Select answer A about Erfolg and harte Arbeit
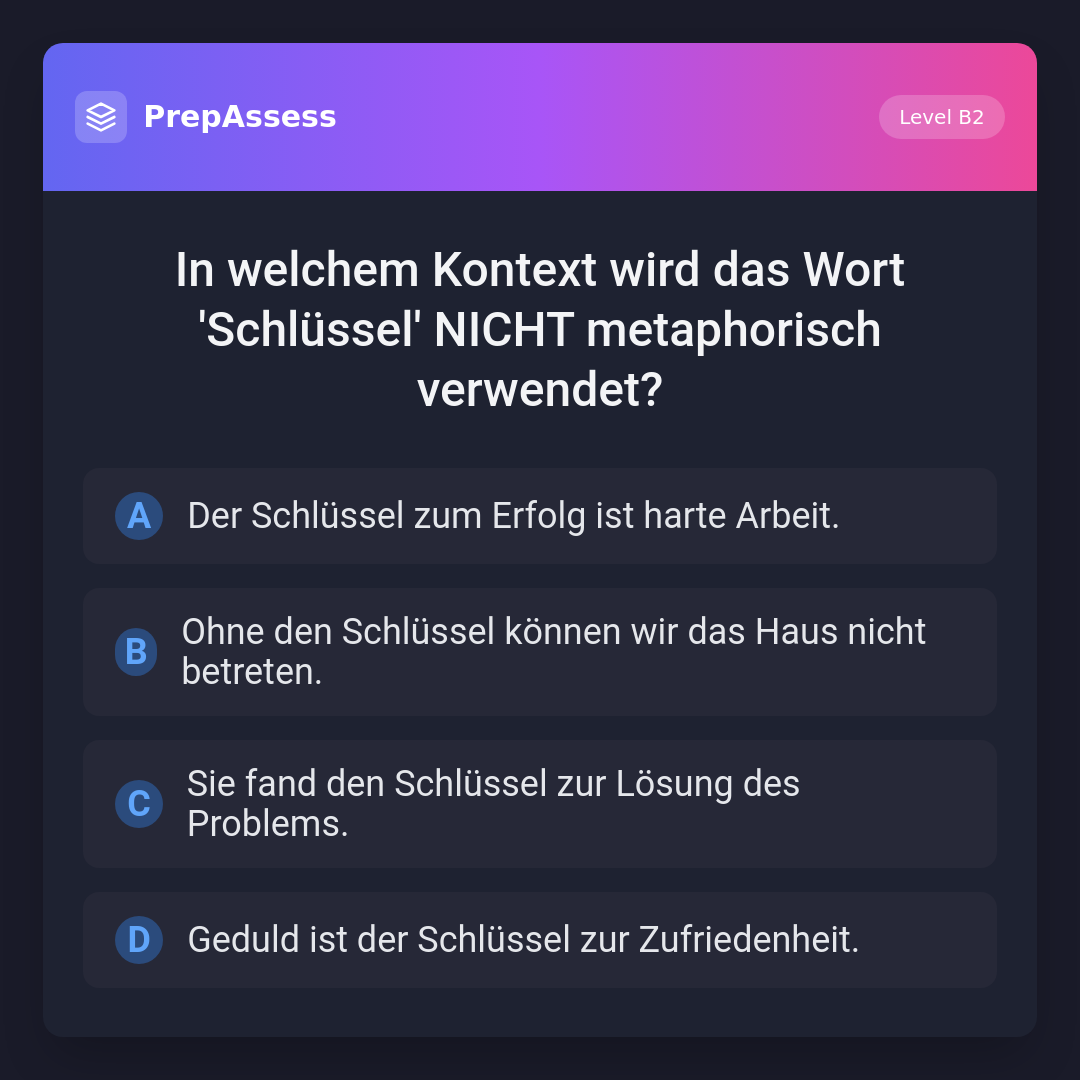Image resolution: width=1080 pixels, height=1080 pixels. [539, 516]
